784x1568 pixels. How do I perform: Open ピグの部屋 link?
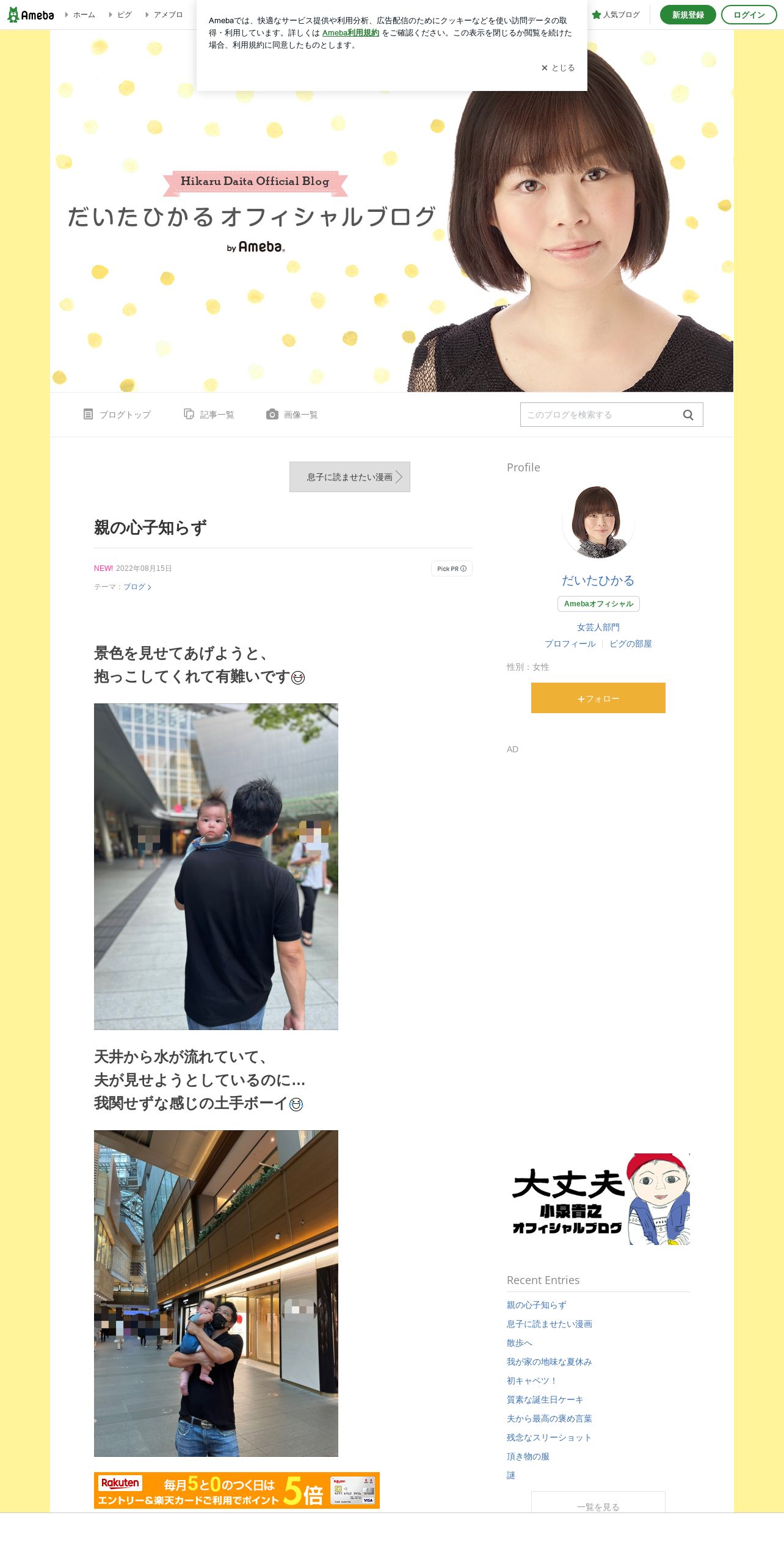pos(631,644)
